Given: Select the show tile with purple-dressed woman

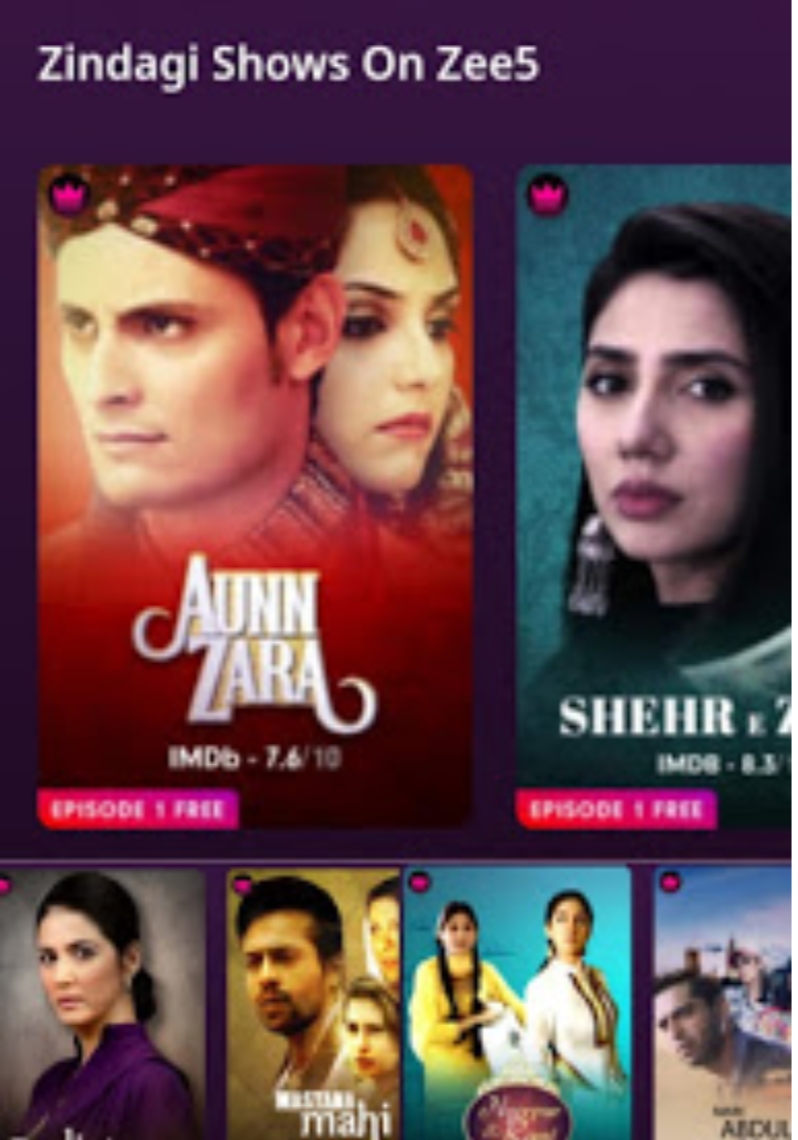Looking at the screenshot, I should [x=102, y=1003].
